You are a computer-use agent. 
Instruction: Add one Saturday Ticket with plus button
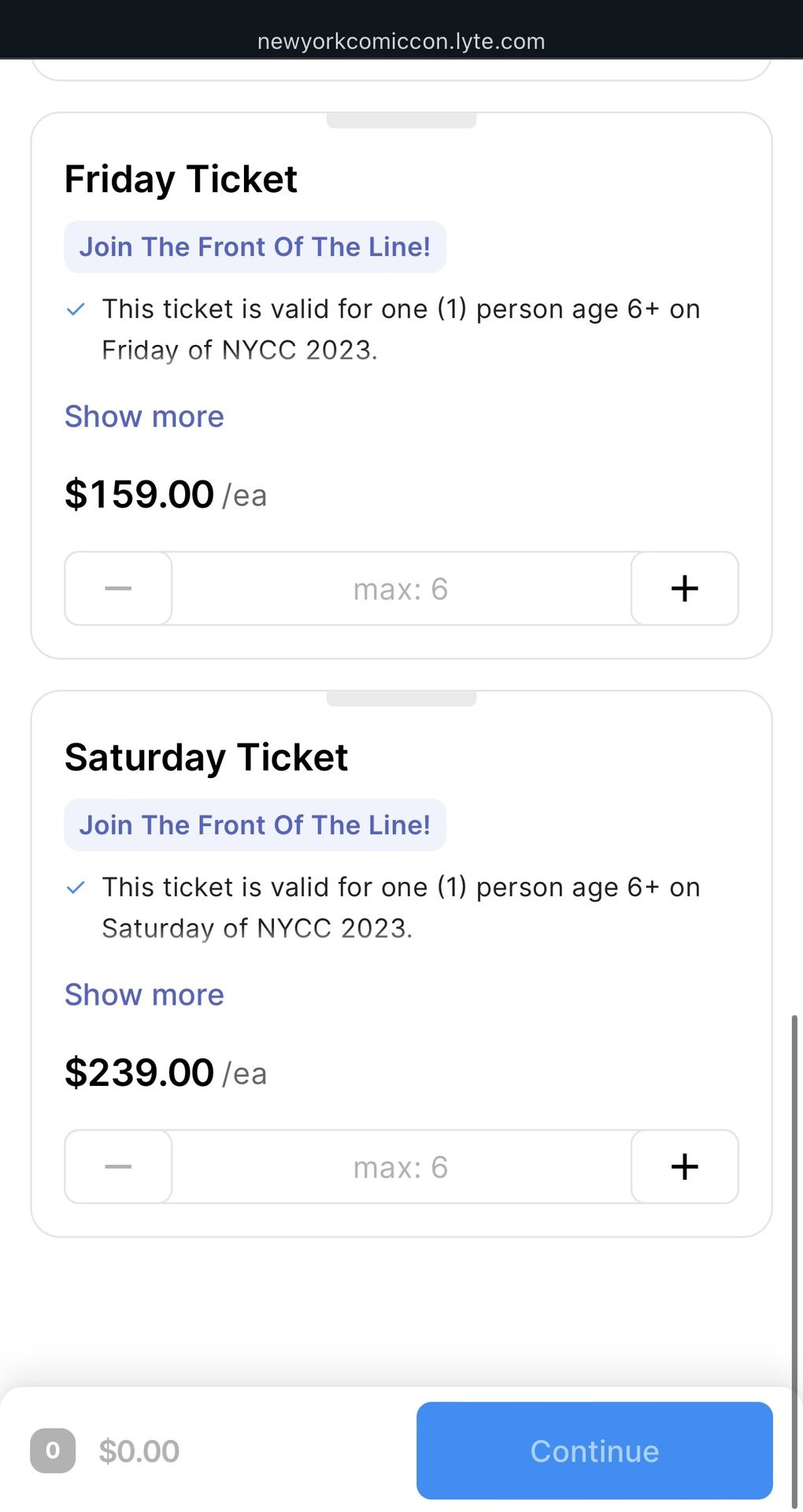coord(684,1166)
